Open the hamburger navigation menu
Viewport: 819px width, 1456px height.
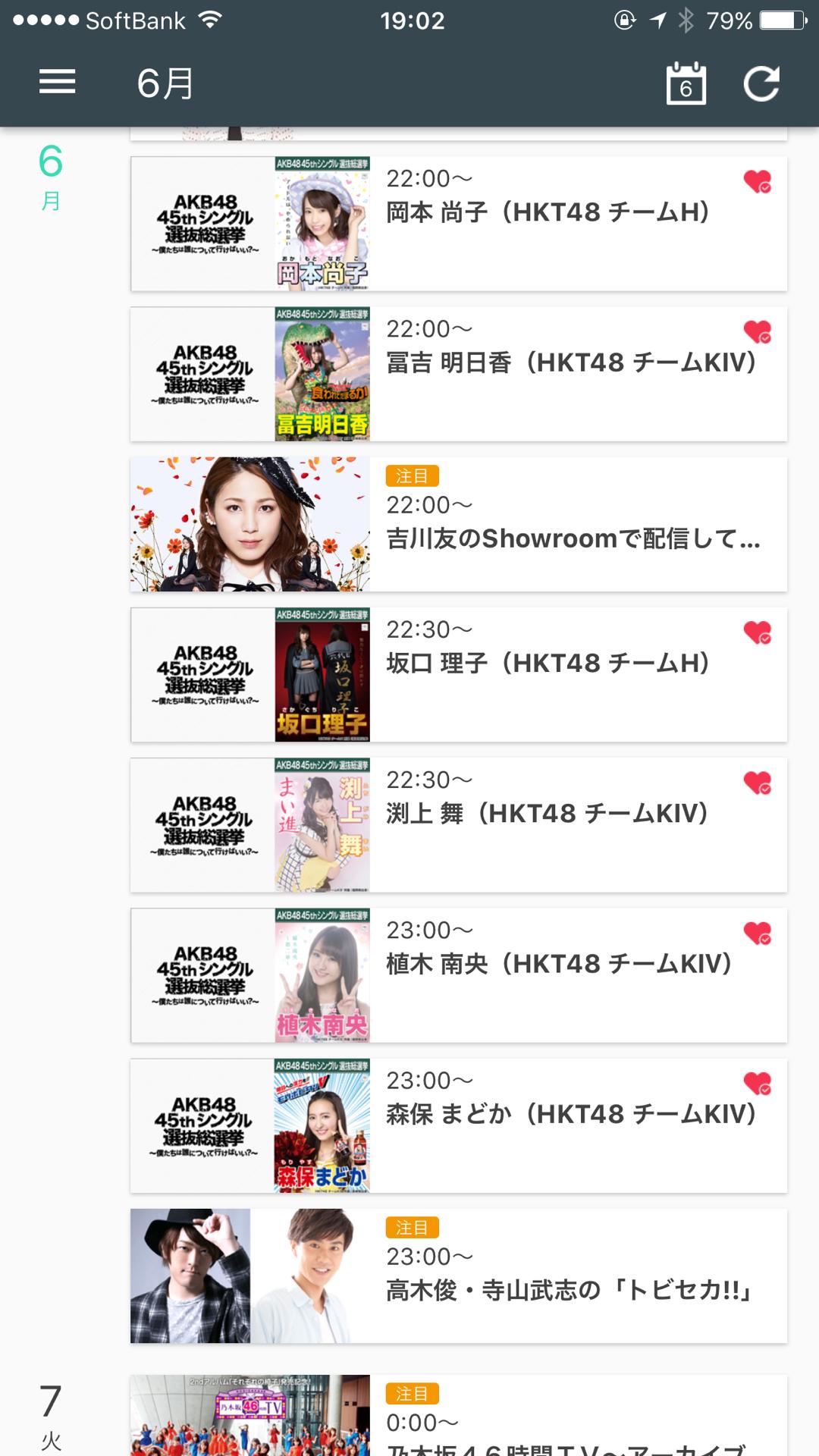[x=58, y=82]
